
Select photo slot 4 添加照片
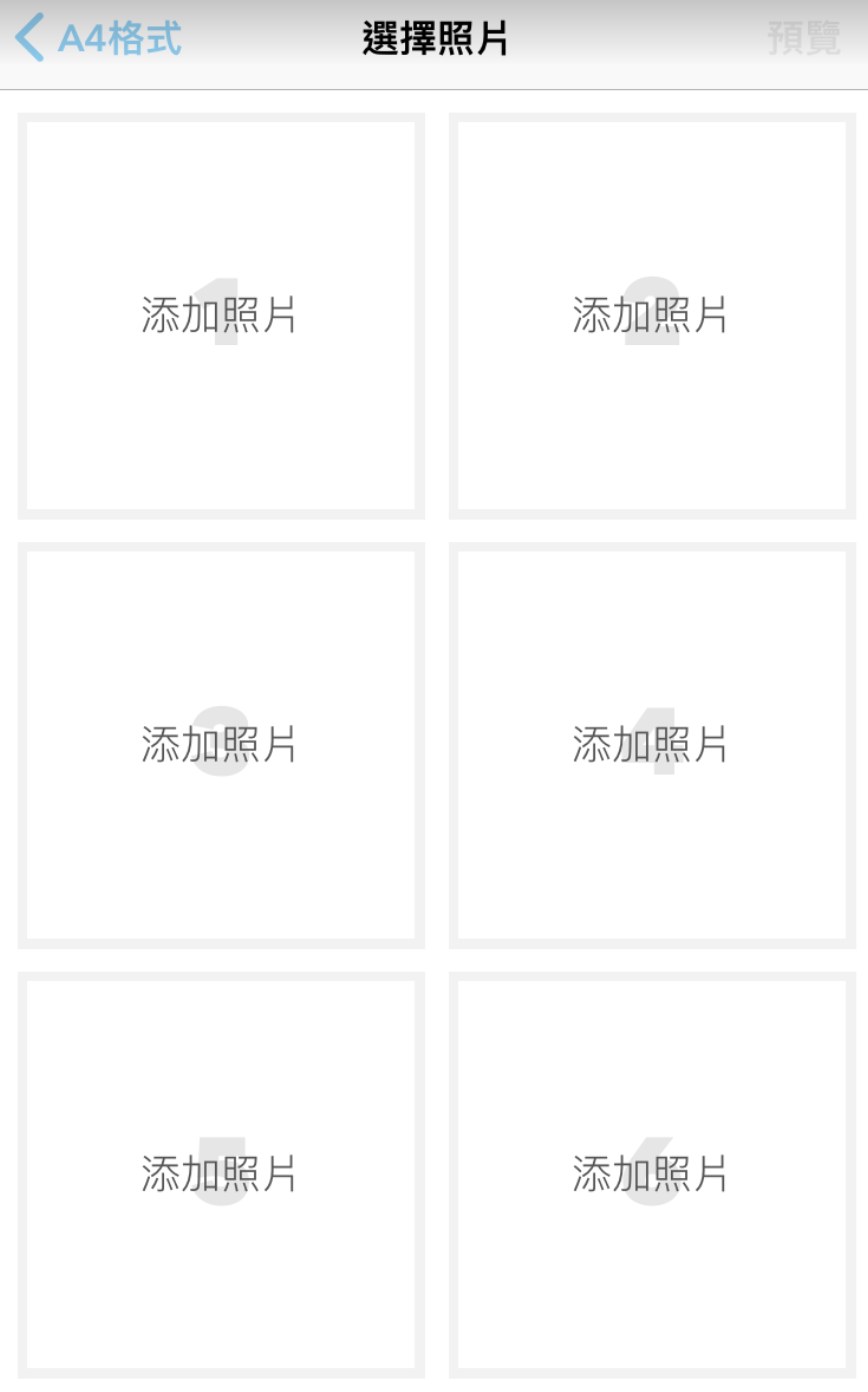tap(652, 745)
